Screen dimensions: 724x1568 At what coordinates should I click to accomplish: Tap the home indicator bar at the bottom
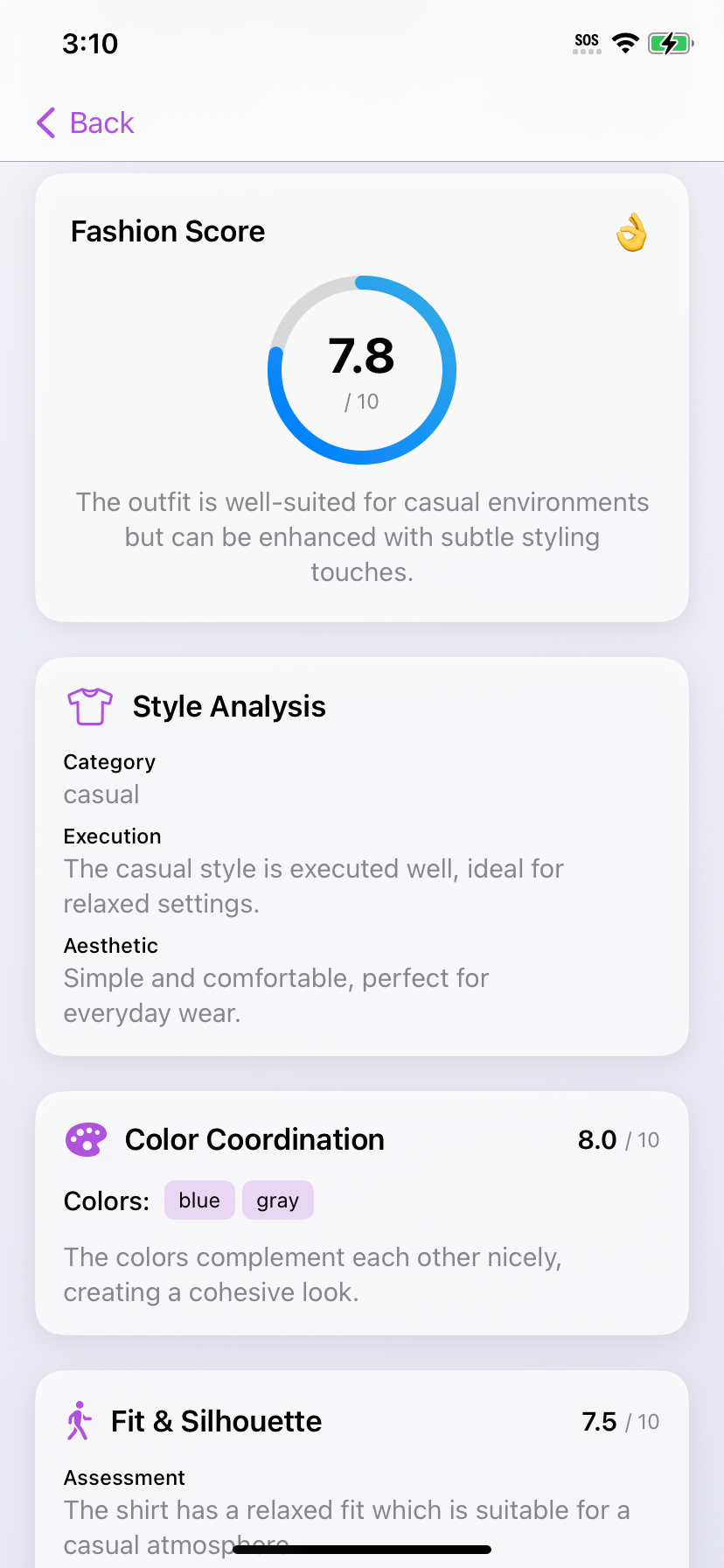362,1549
